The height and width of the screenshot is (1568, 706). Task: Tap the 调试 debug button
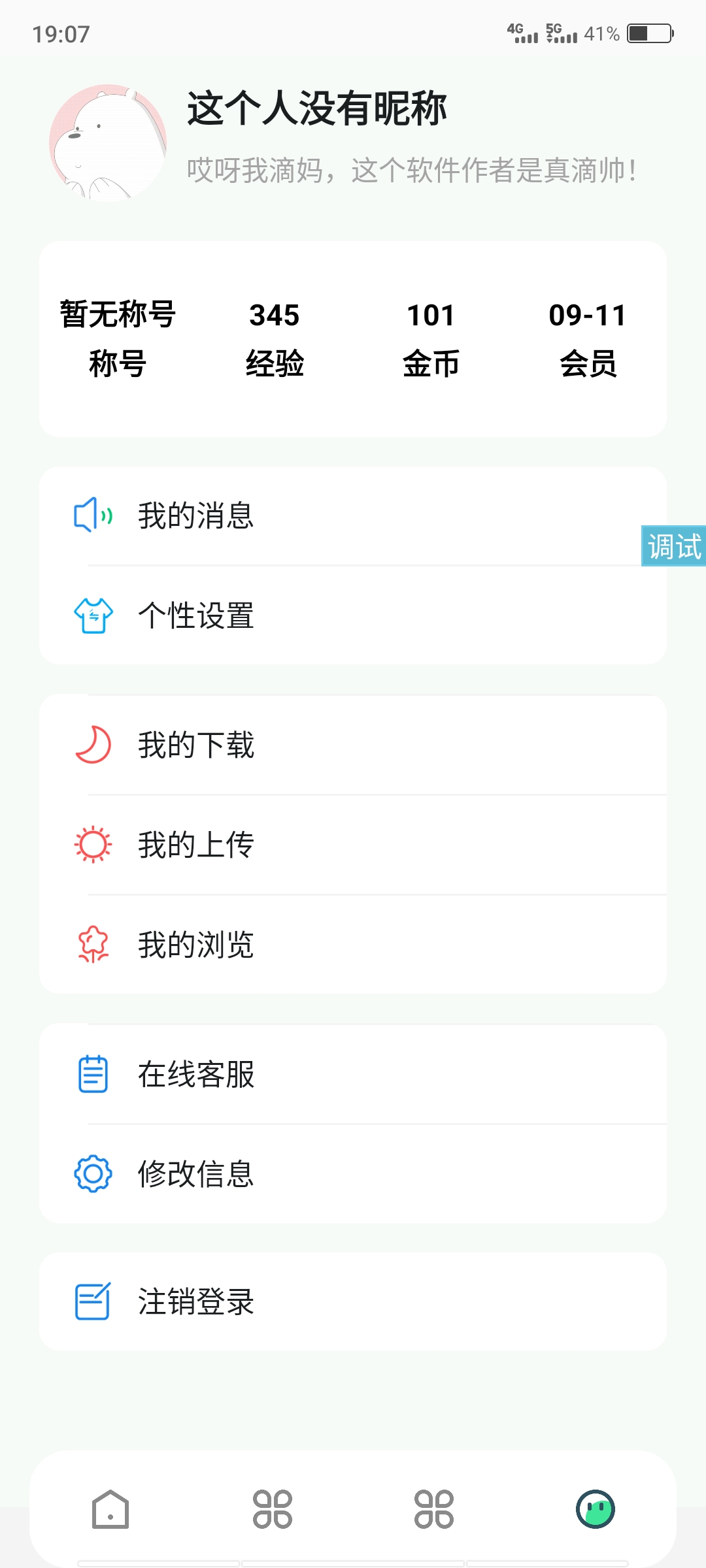click(674, 546)
